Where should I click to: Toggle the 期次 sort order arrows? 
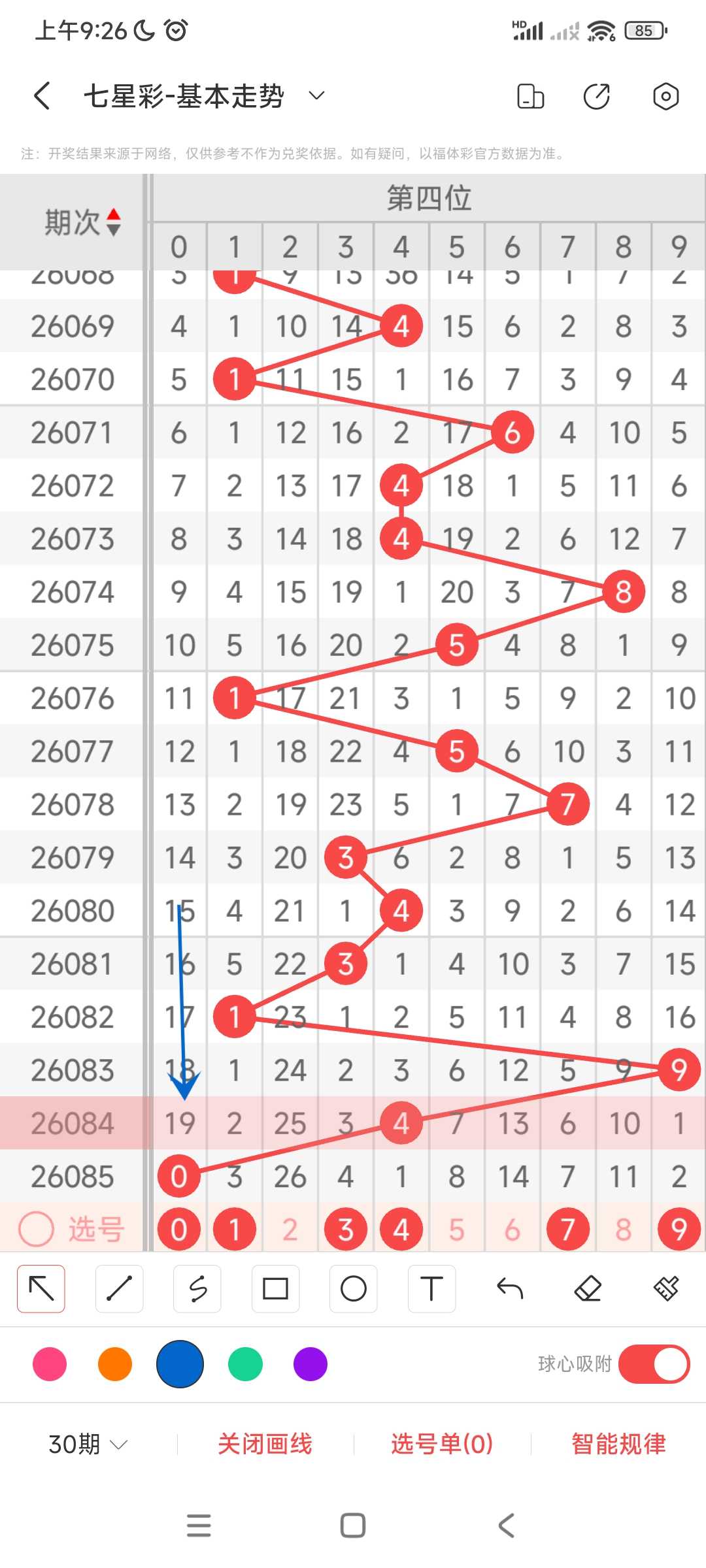114,222
